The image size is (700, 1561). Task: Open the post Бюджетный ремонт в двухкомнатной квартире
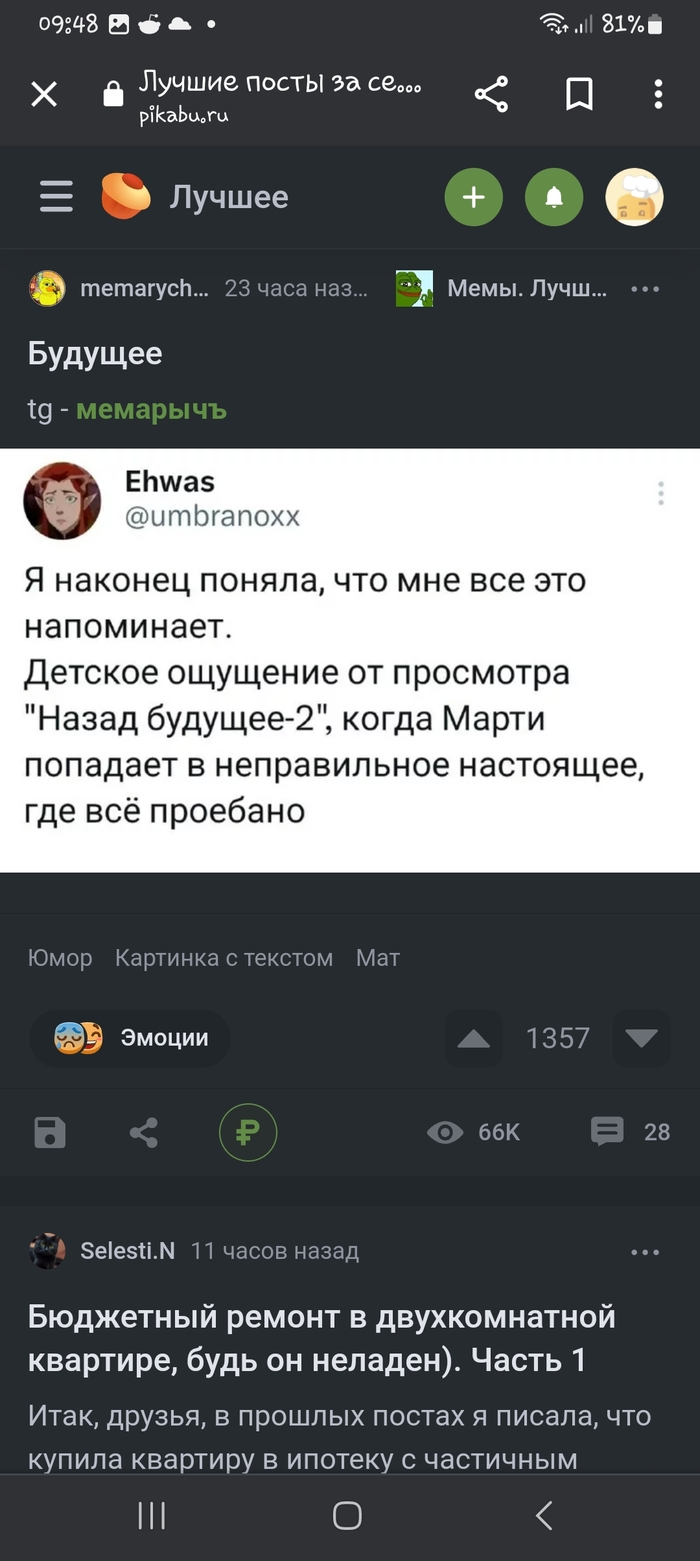(x=321, y=1338)
